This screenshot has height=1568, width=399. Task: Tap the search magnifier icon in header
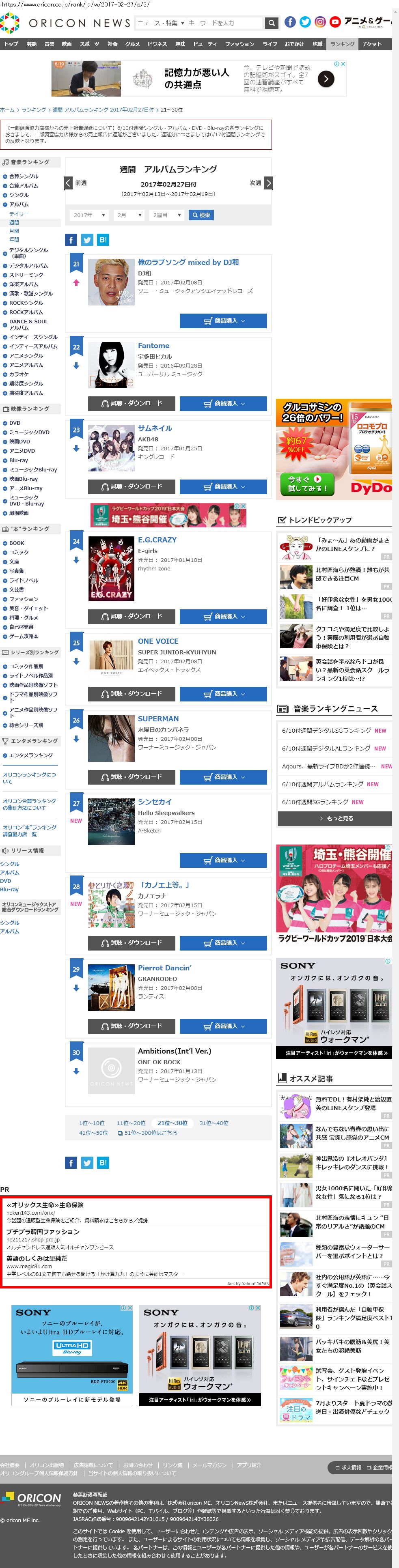[x=272, y=23]
